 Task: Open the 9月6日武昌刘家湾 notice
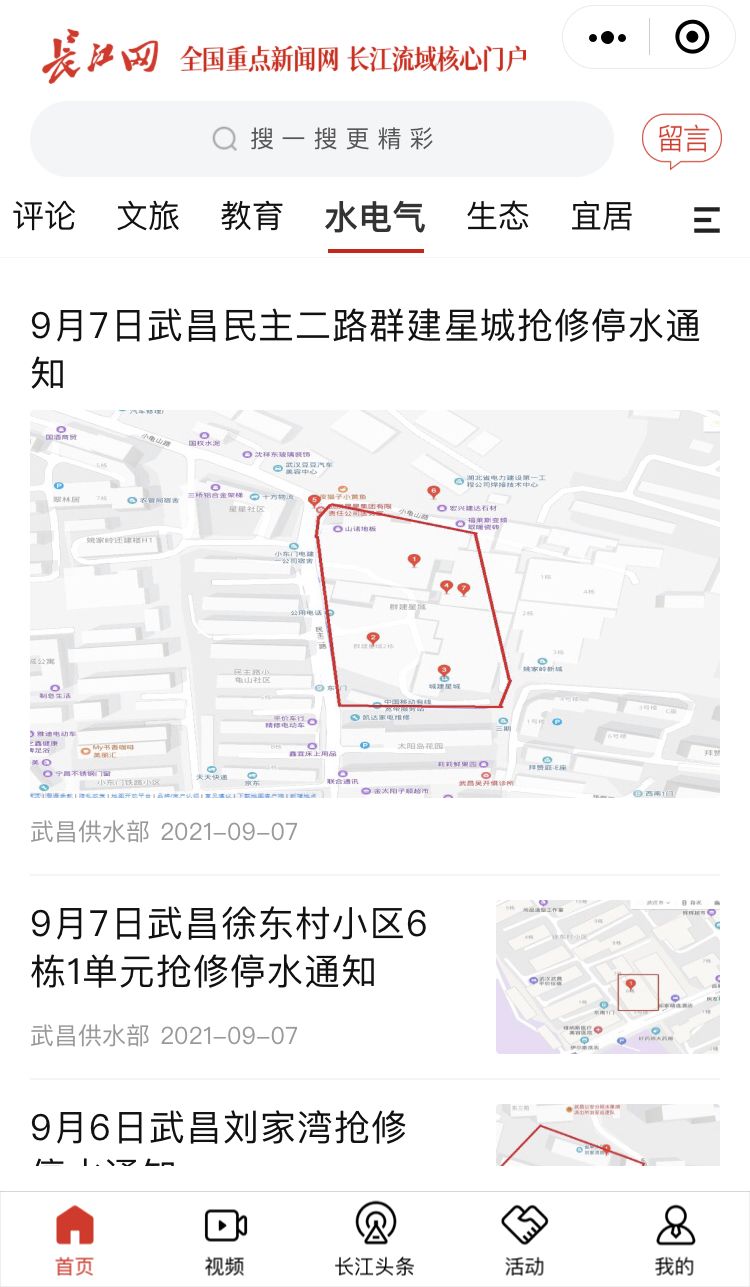220,1130
